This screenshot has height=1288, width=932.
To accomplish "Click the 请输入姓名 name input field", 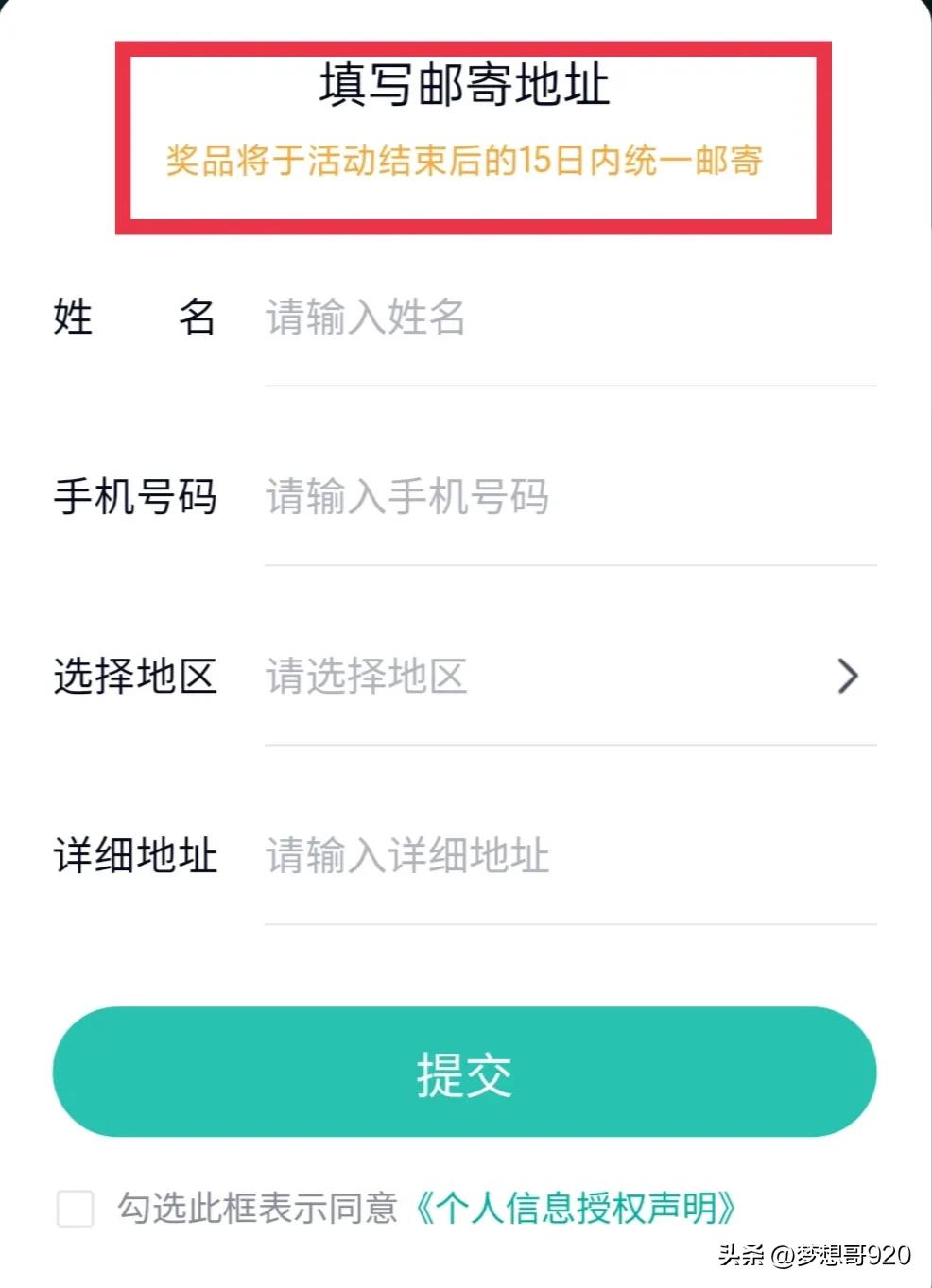I will point(473,319).
